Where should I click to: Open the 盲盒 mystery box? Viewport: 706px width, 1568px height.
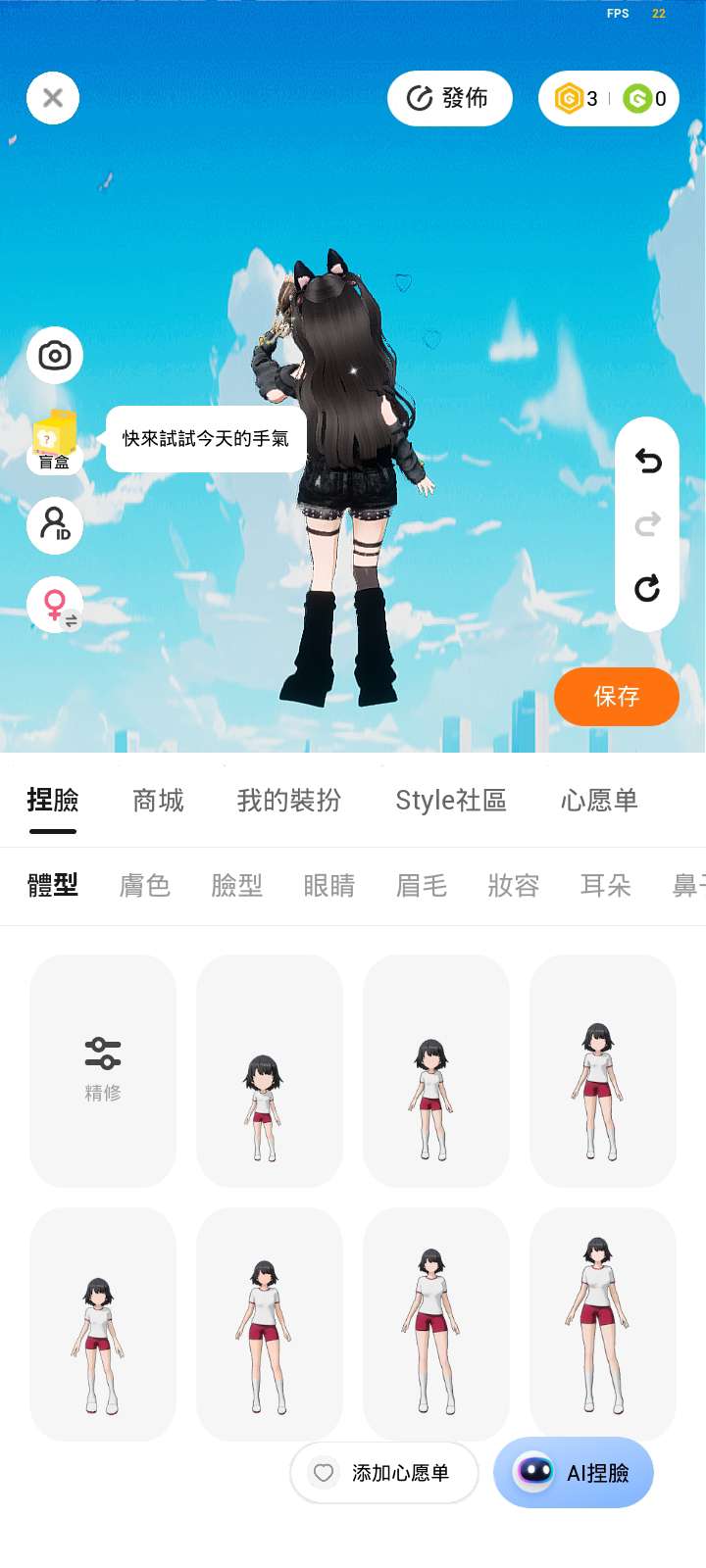coord(55,439)
